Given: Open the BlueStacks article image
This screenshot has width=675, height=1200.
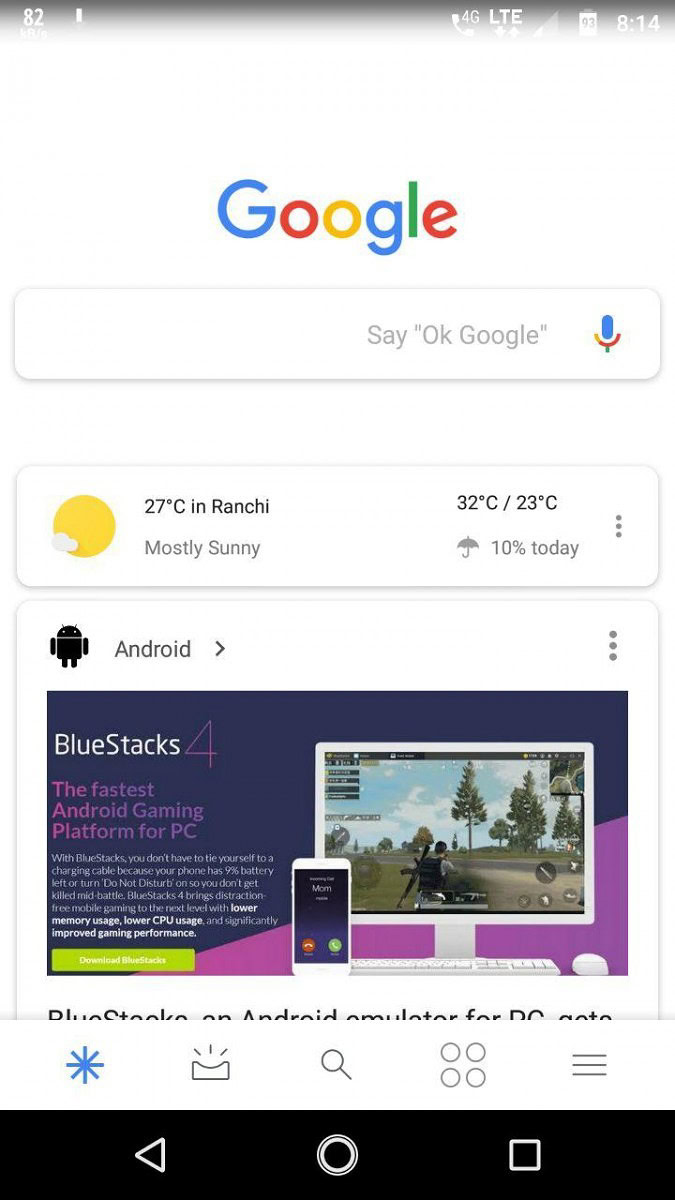Looking at the screenshot, I should [337, 832].
